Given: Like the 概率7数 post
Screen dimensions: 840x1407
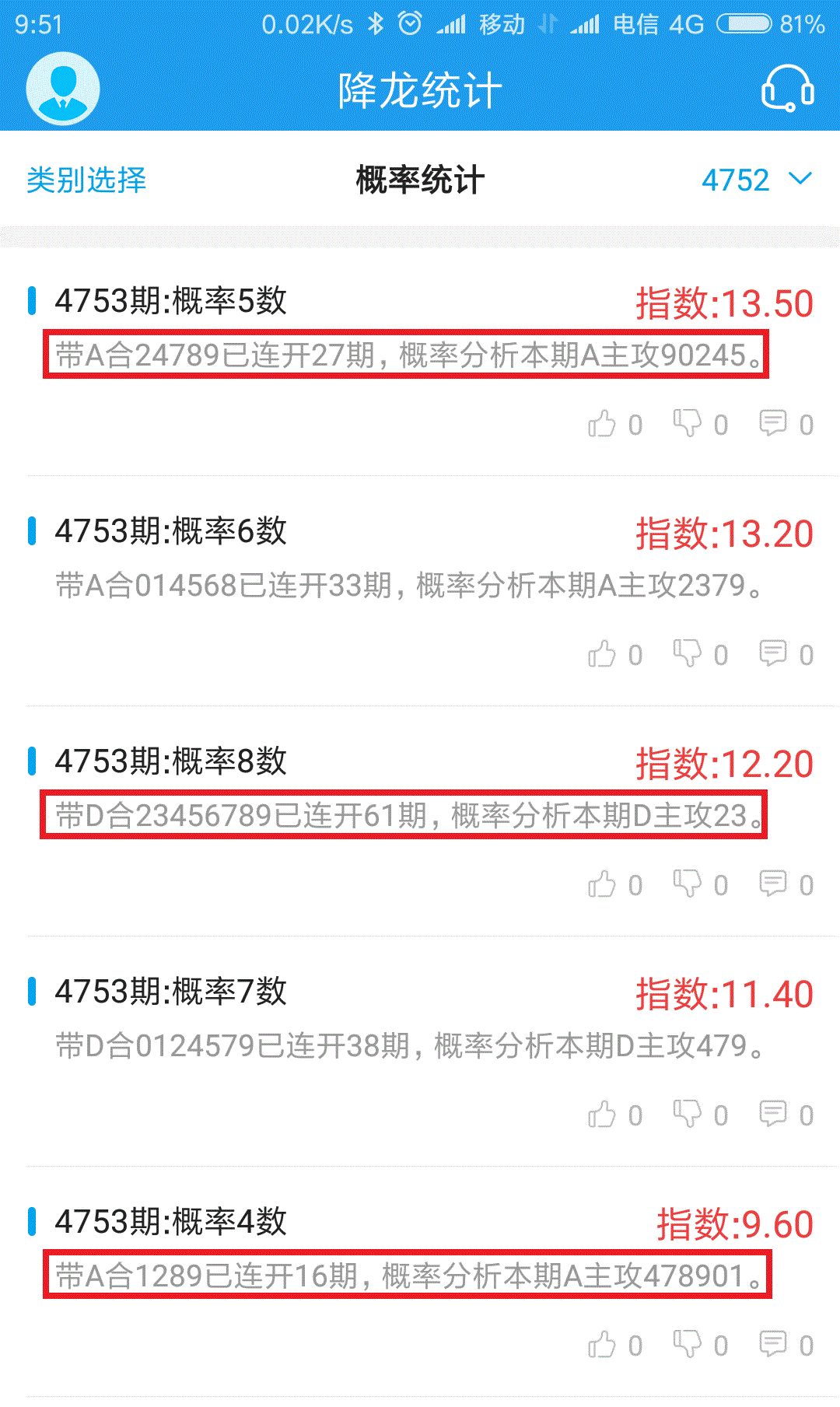Looking at the screenshot, I should [x=603, y=1115].
